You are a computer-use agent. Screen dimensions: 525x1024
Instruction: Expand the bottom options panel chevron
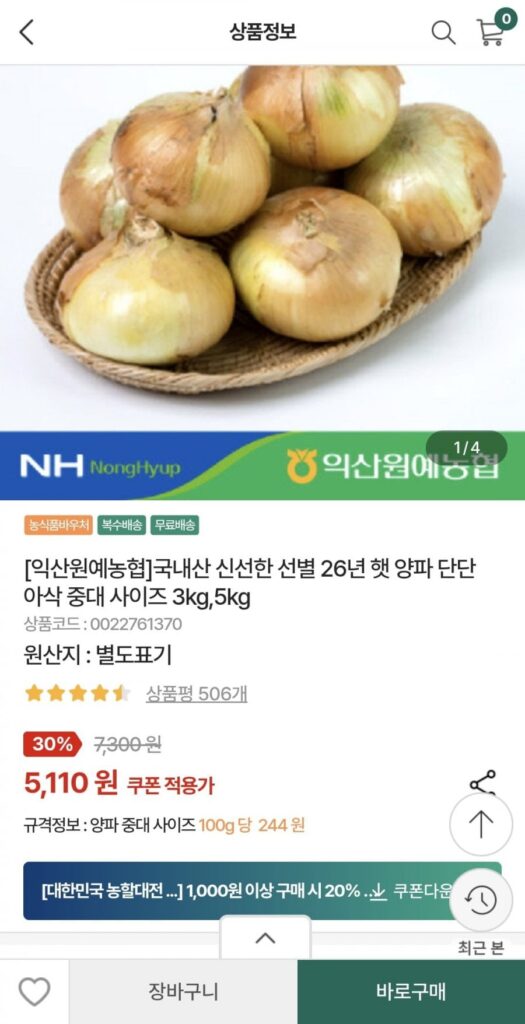(x=265, y=938)
